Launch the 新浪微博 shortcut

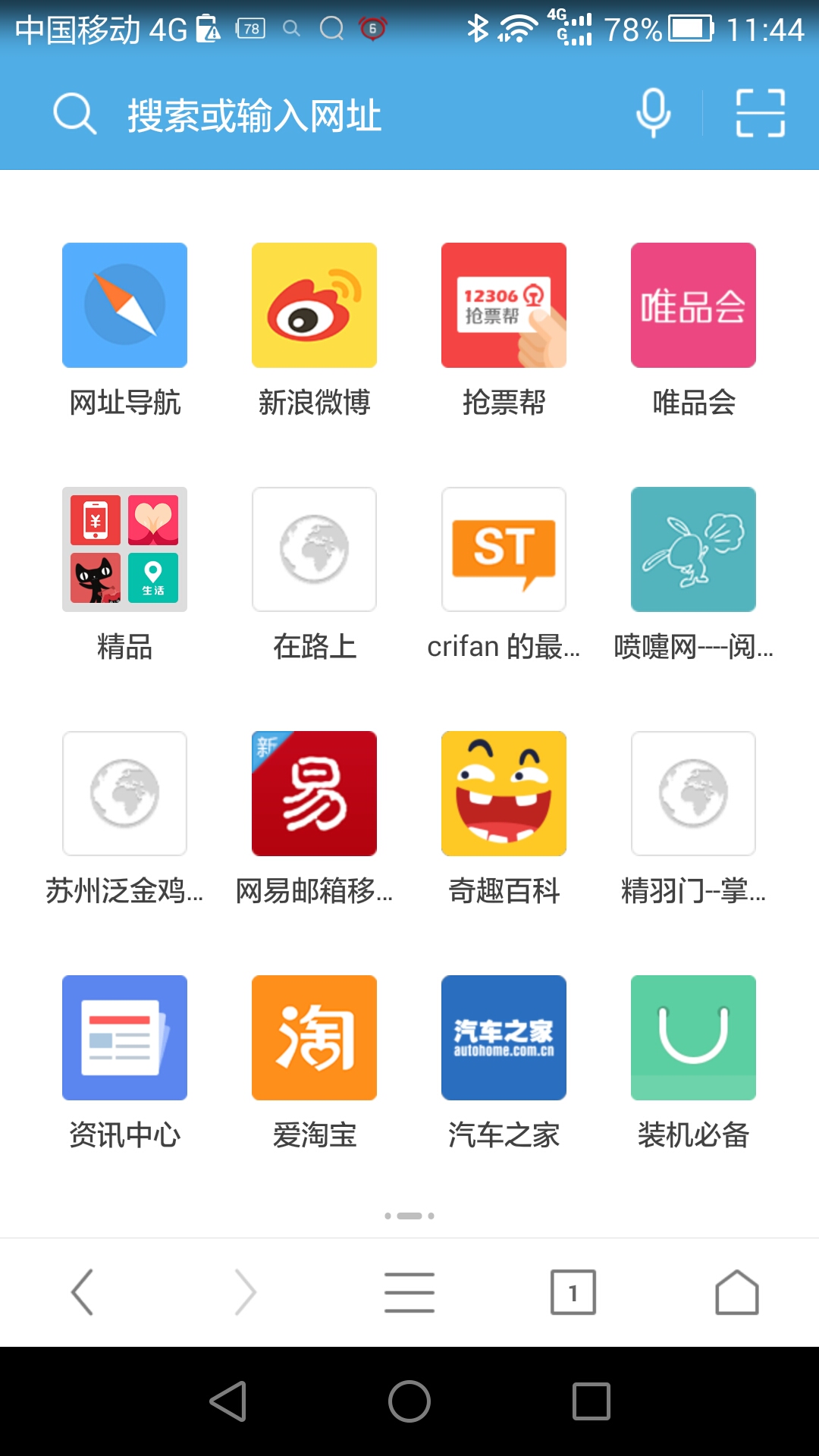pyautogui.click(x=314, y=306)
